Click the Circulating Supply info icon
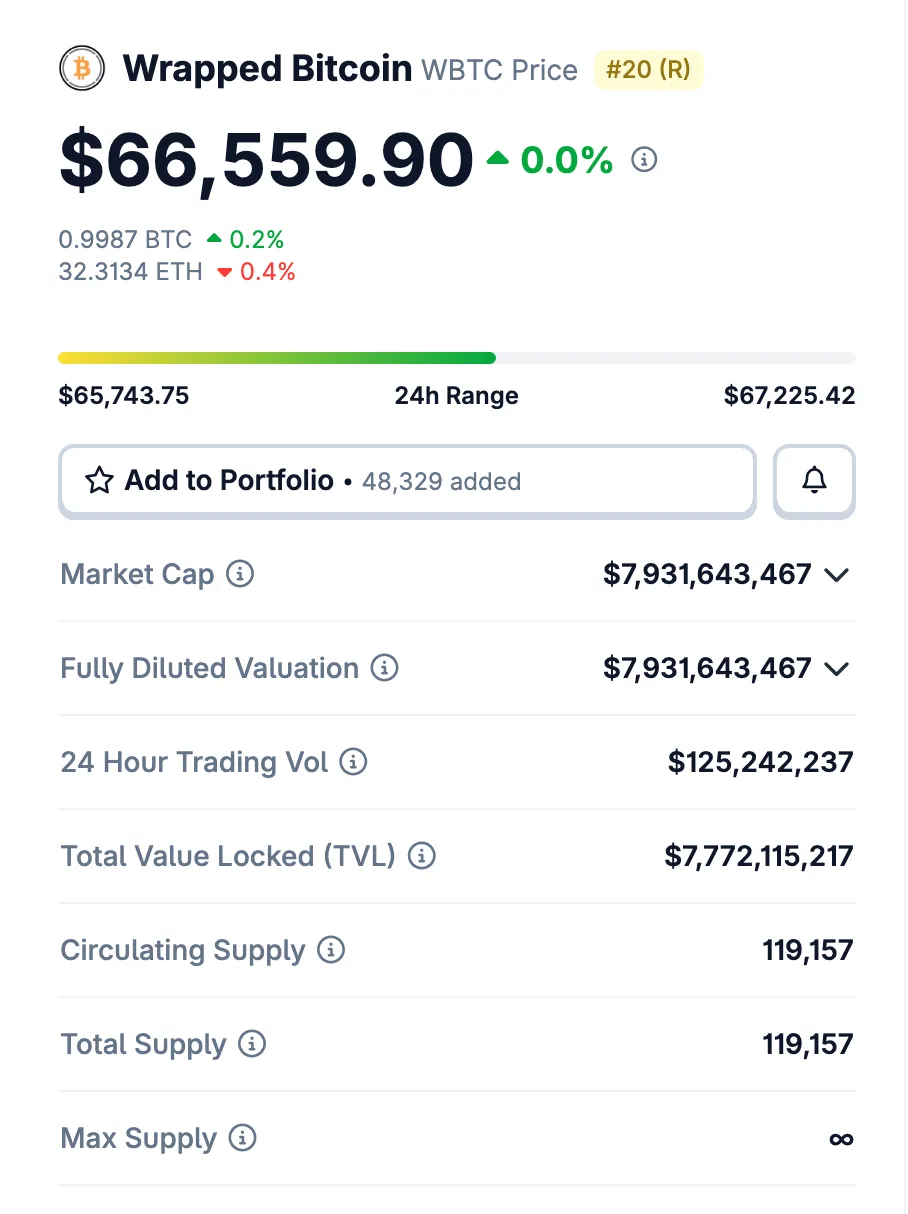Image resolution: width=908 pixels, height=1214 pixels. click(330, 950)
